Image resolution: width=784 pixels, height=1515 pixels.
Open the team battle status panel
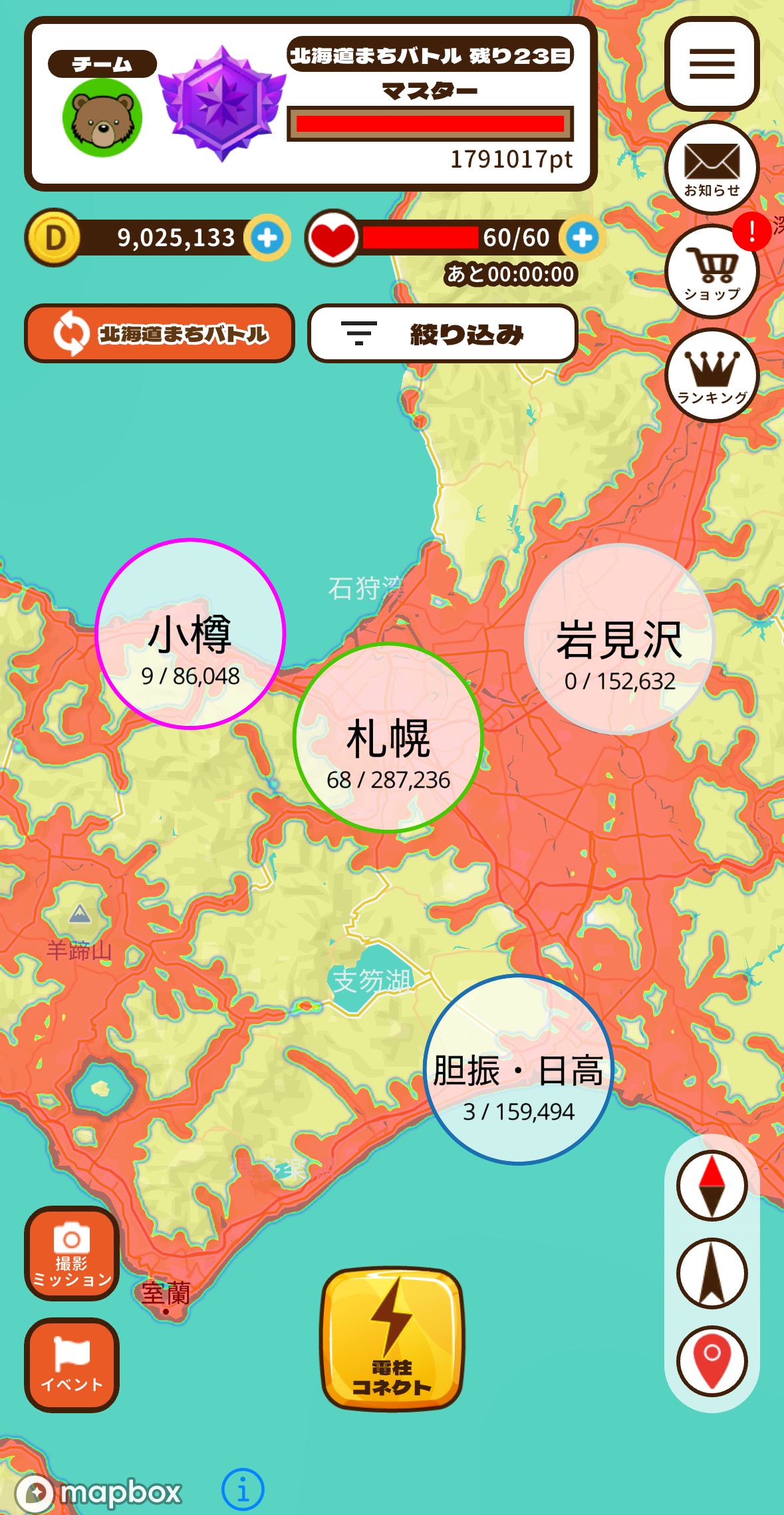pyautogui.click(x=311, y=104)
